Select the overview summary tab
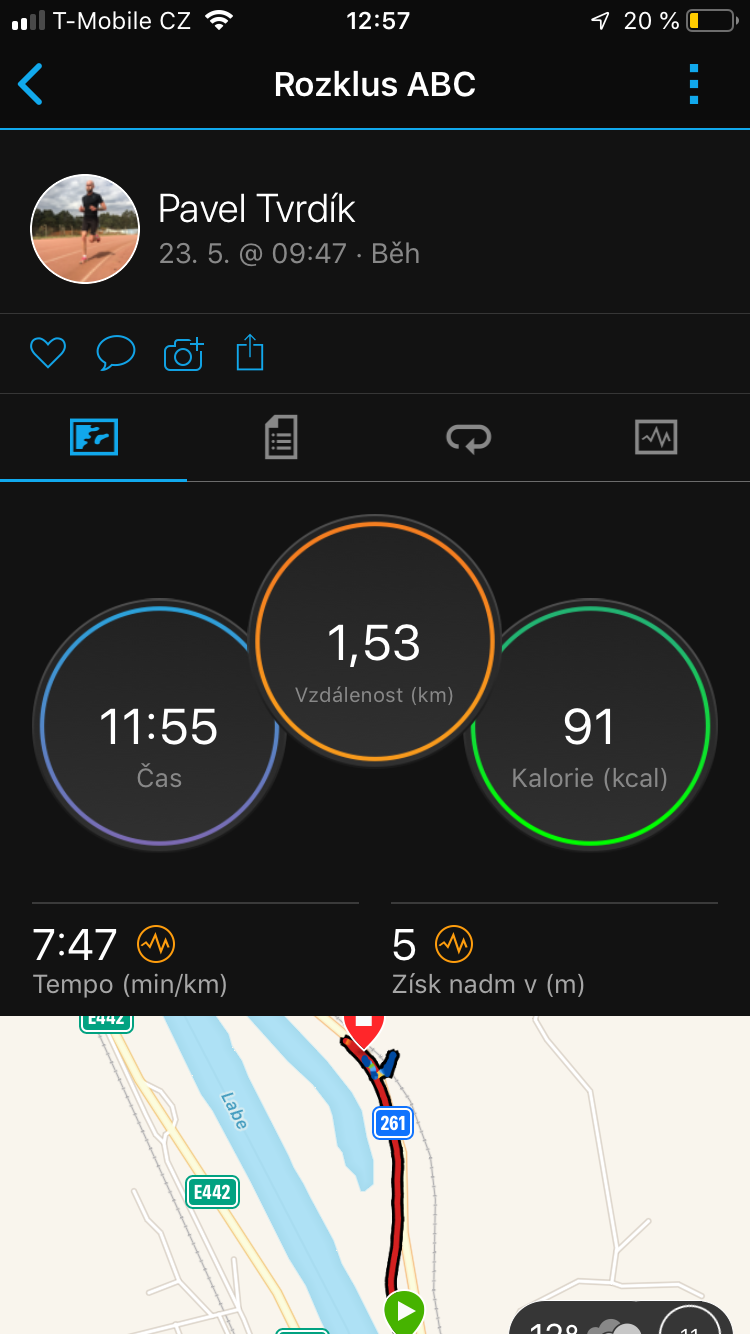The height and width of the screenshot is (1334, 750). (x=94, y=438)
